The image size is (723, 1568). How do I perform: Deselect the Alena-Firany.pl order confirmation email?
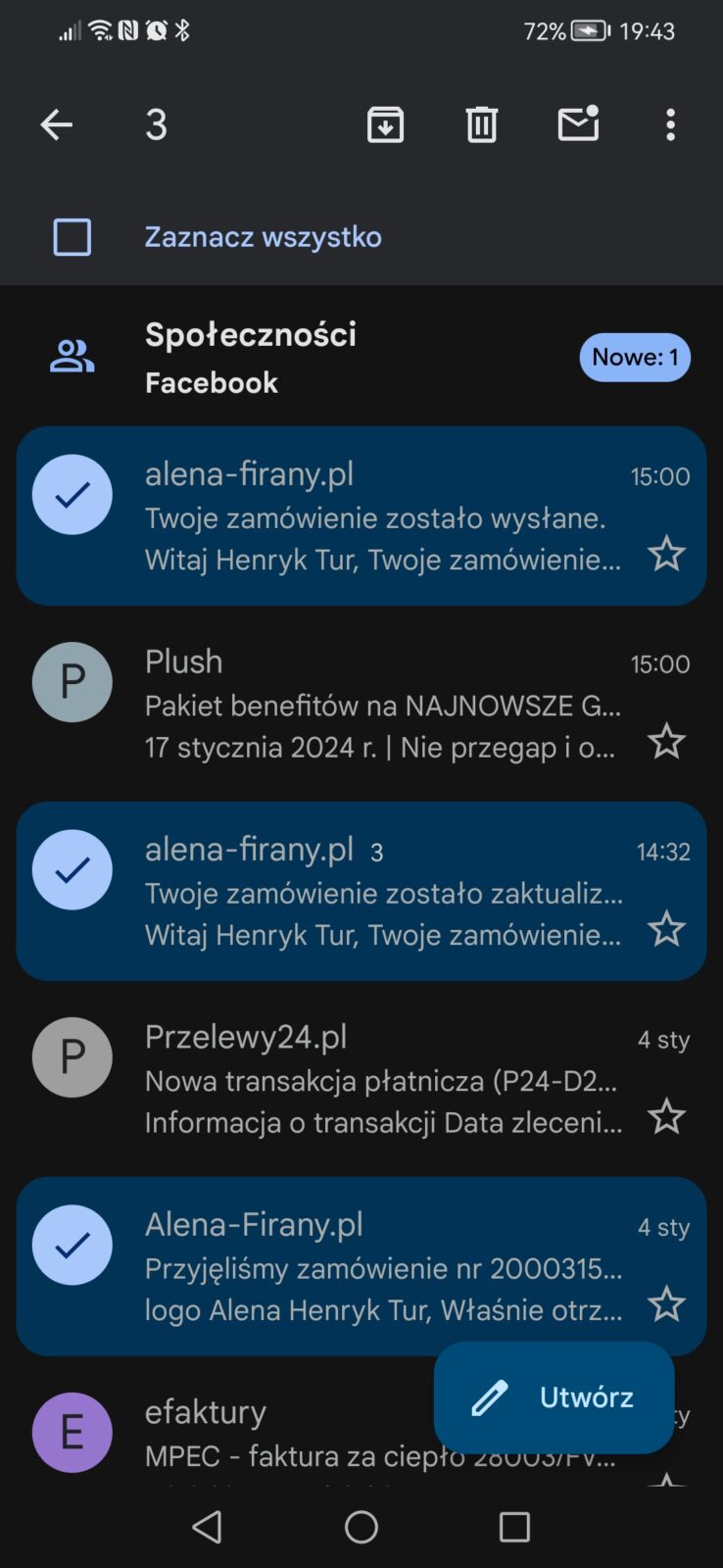tap(72, 1245)
